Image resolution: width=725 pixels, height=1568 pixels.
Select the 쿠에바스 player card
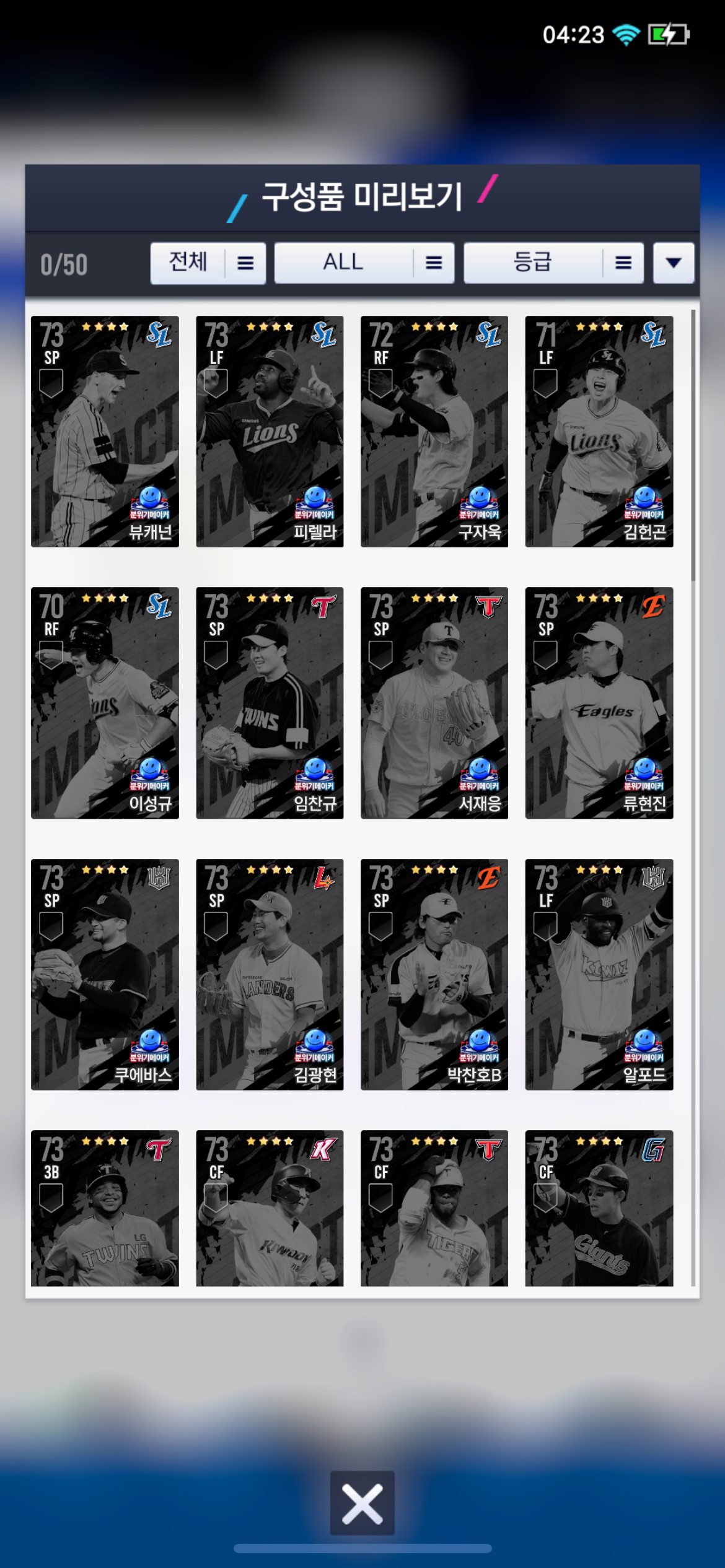click(105, 974)
